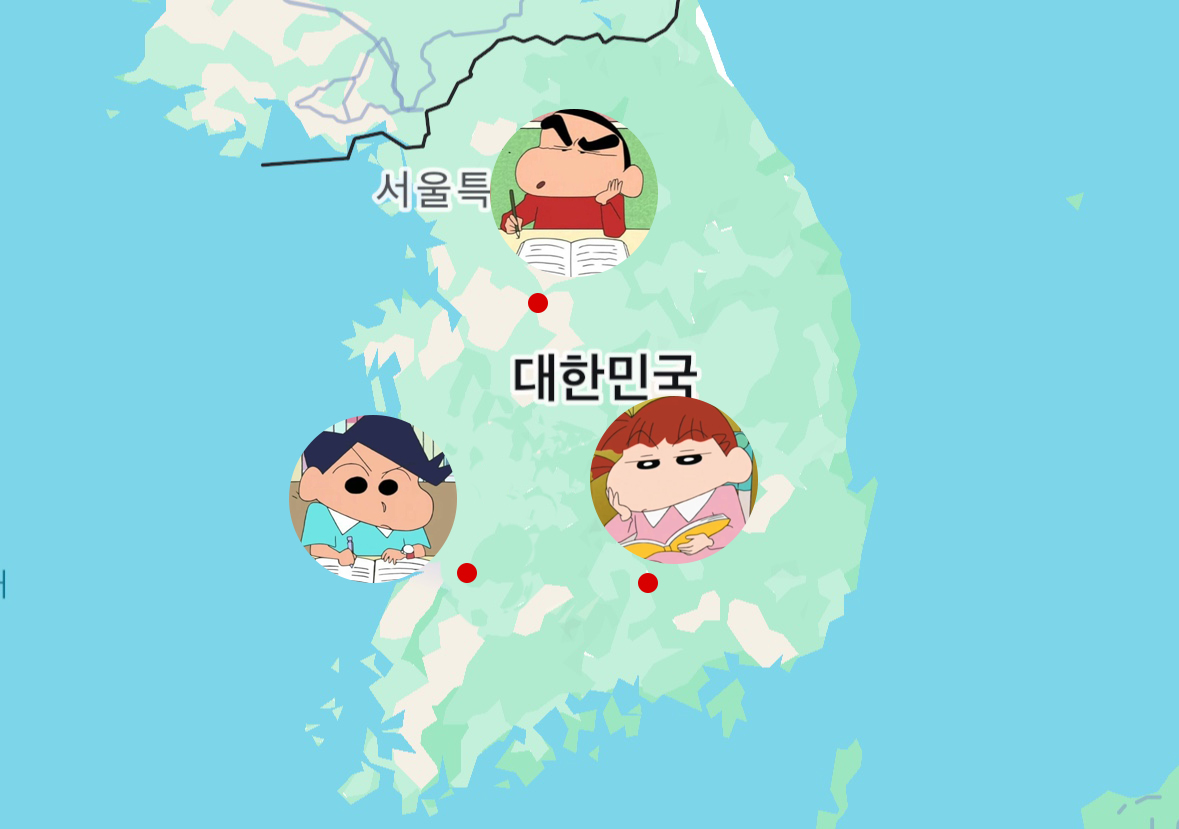The height and width of the screenshot is (829, 1179).
Task: Select the dark-haired boy in teal shirt marker
Action: 373,499
